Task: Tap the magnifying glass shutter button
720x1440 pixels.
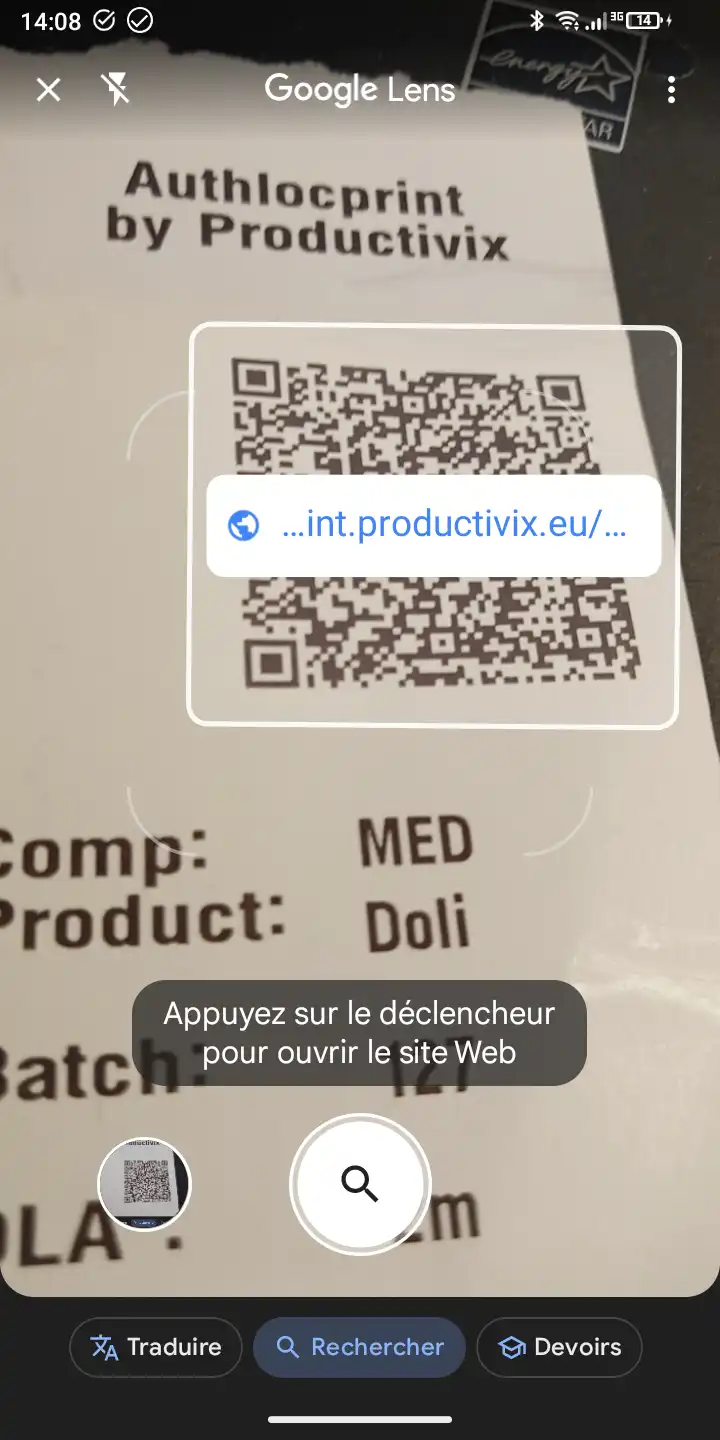Action: tap(360, 1184)
